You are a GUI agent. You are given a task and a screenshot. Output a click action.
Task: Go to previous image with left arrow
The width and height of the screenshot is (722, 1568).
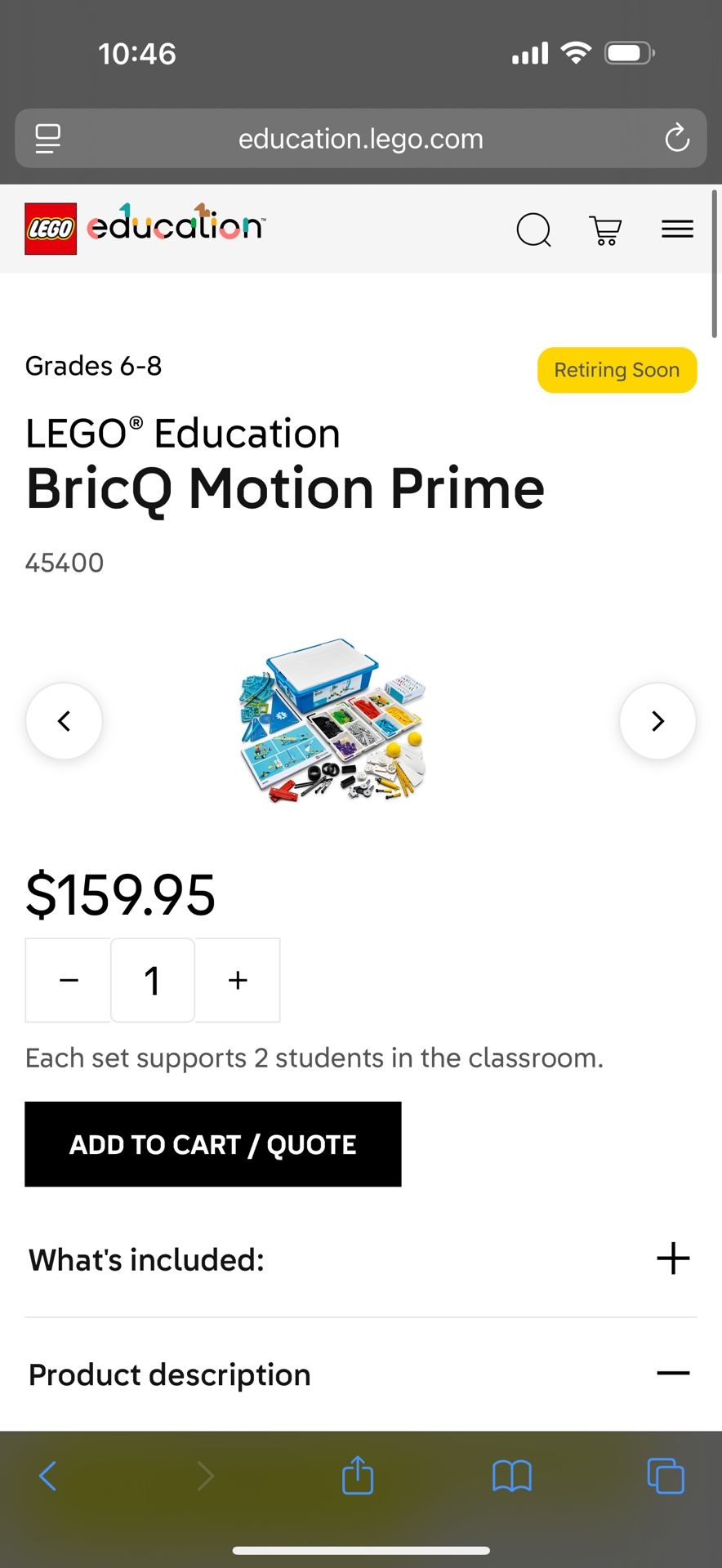click(x=64, y=720)
